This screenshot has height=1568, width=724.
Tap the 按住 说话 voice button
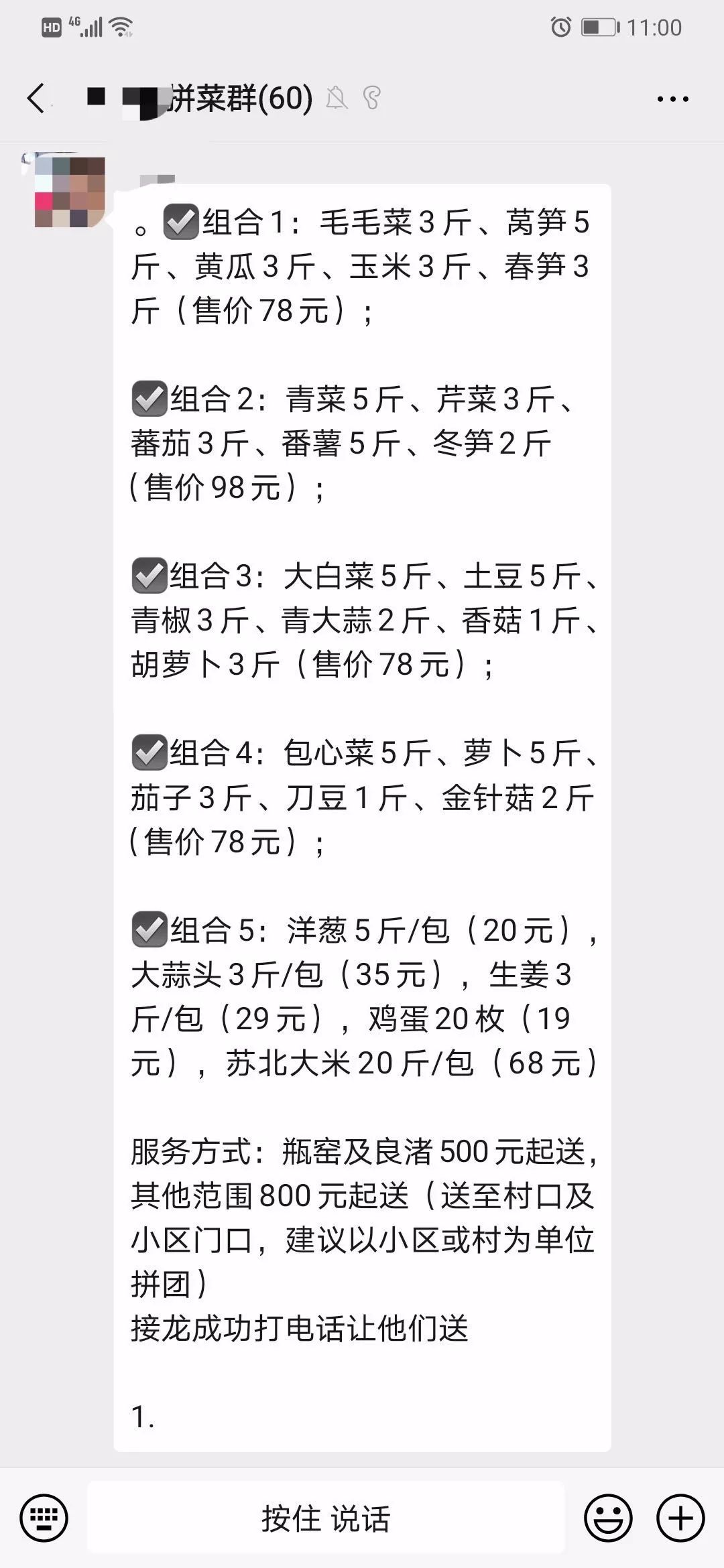point(326,1518)
